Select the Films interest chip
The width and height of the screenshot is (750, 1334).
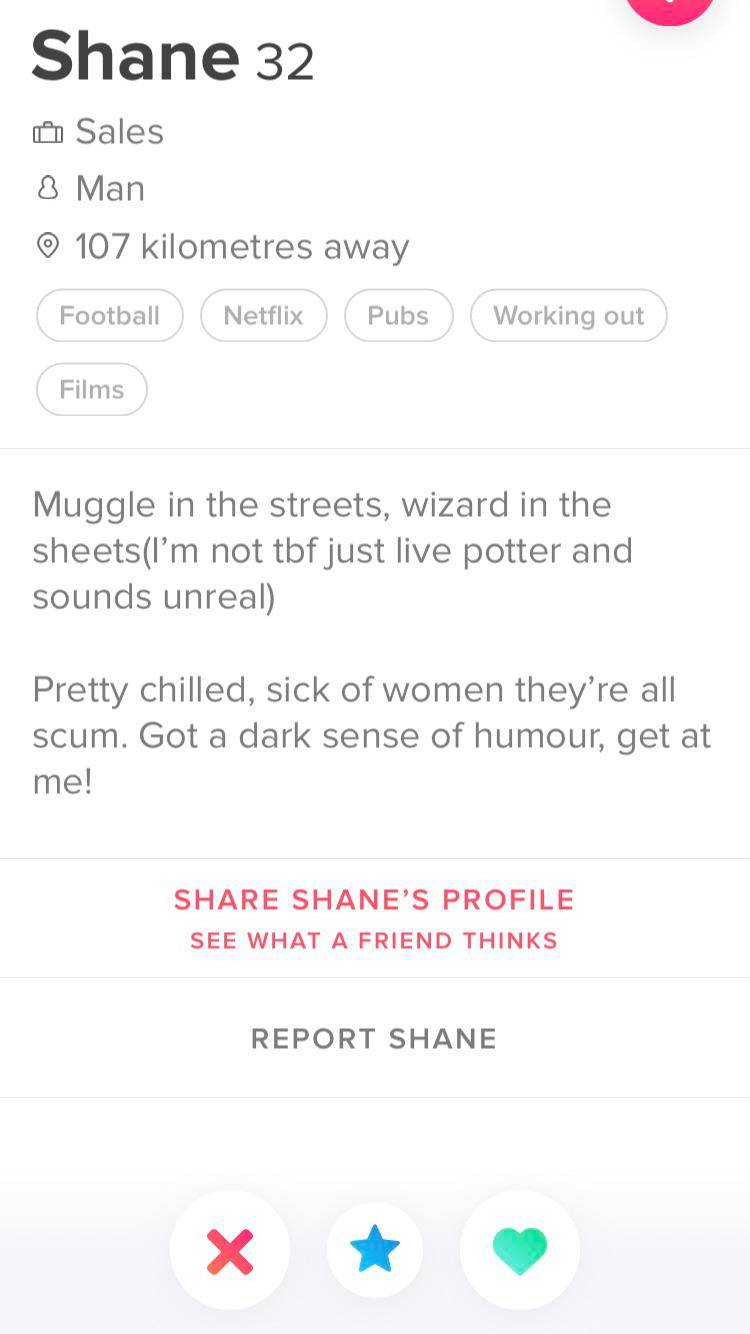coord(92,390)
